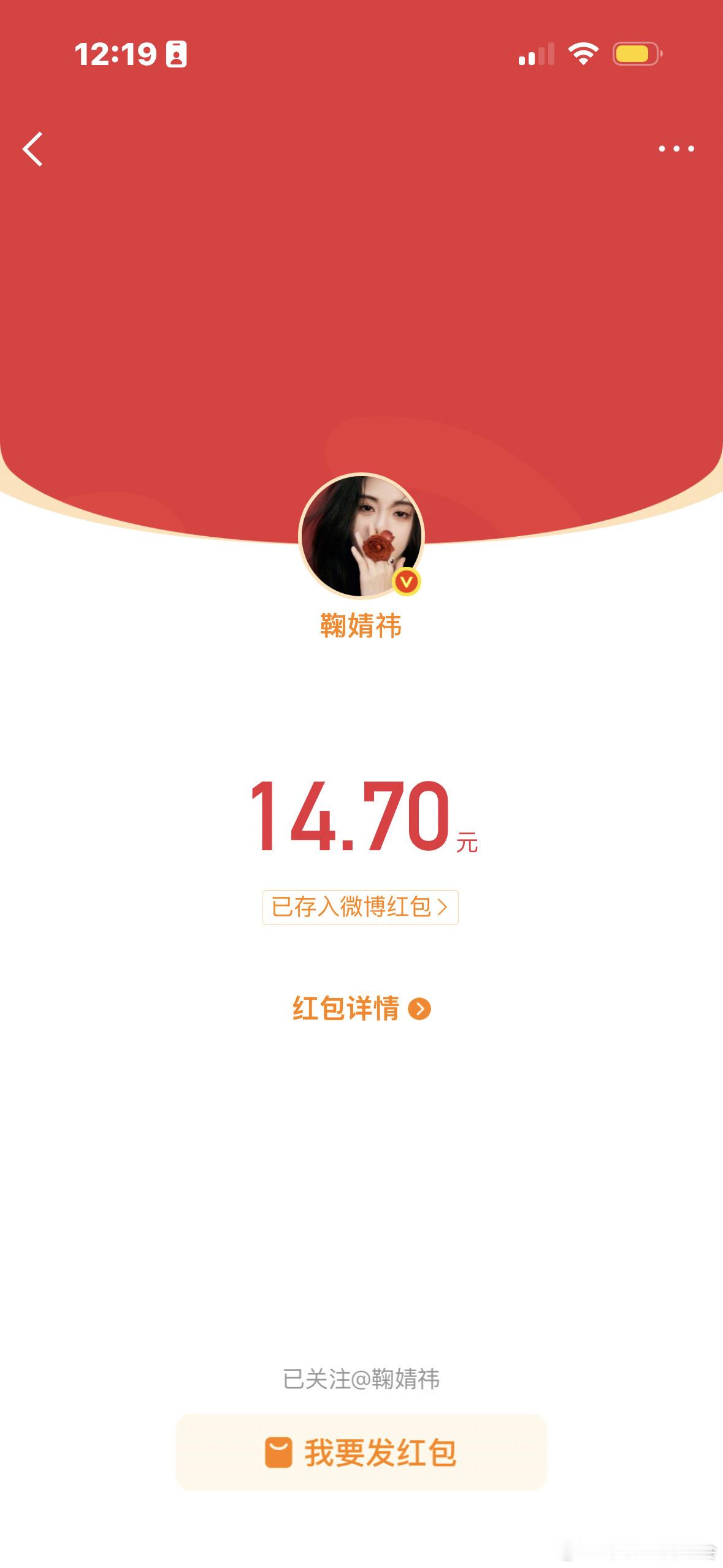Tap the back arrow to exit red packet page
The width and height of the screenshot is (723, 1568).
[32, 149]
